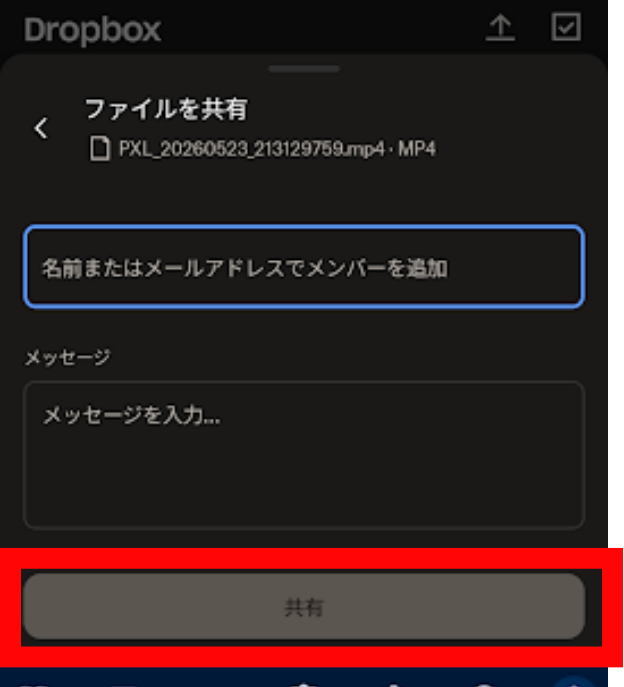
Task: Tap the 共有 share button
Action: coord(304,607)
